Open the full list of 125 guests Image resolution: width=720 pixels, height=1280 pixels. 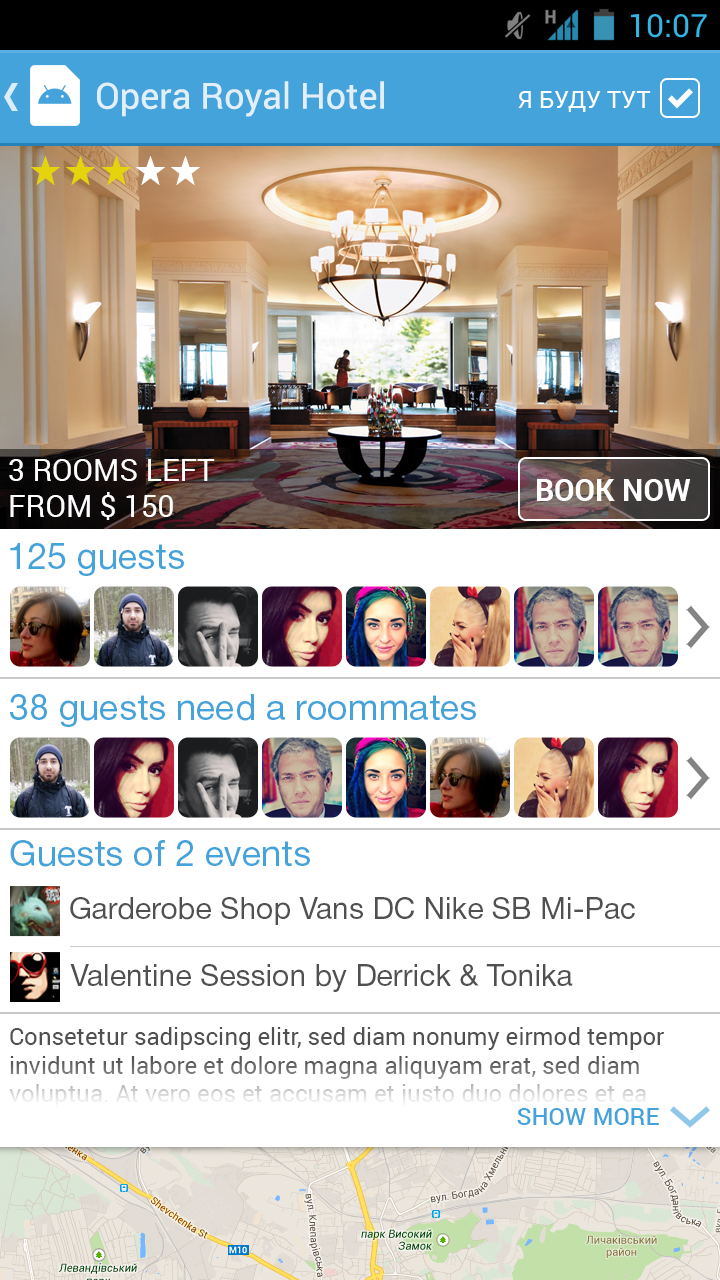coord(697,627)
